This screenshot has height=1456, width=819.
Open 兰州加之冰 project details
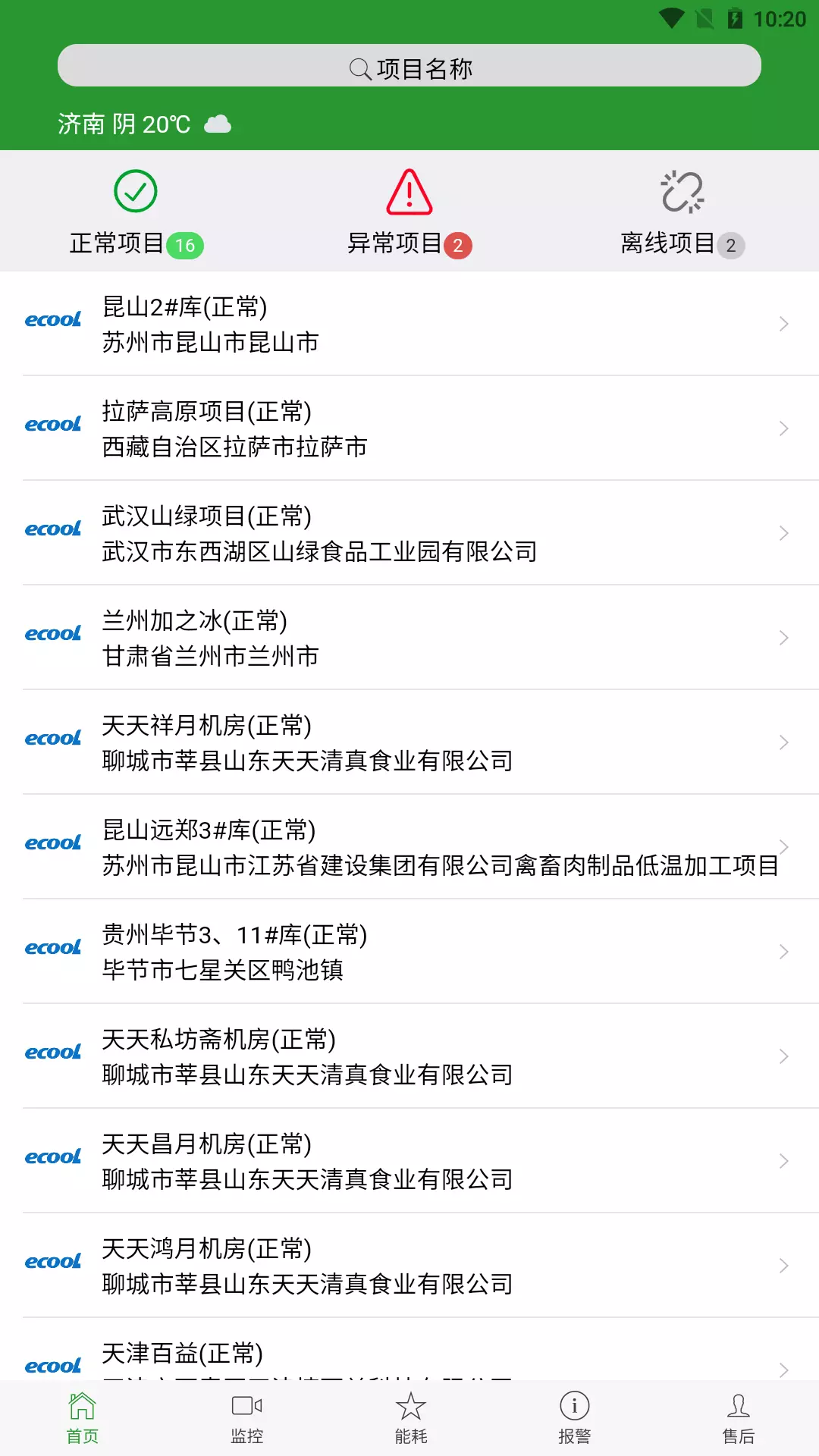click(409, 638)
